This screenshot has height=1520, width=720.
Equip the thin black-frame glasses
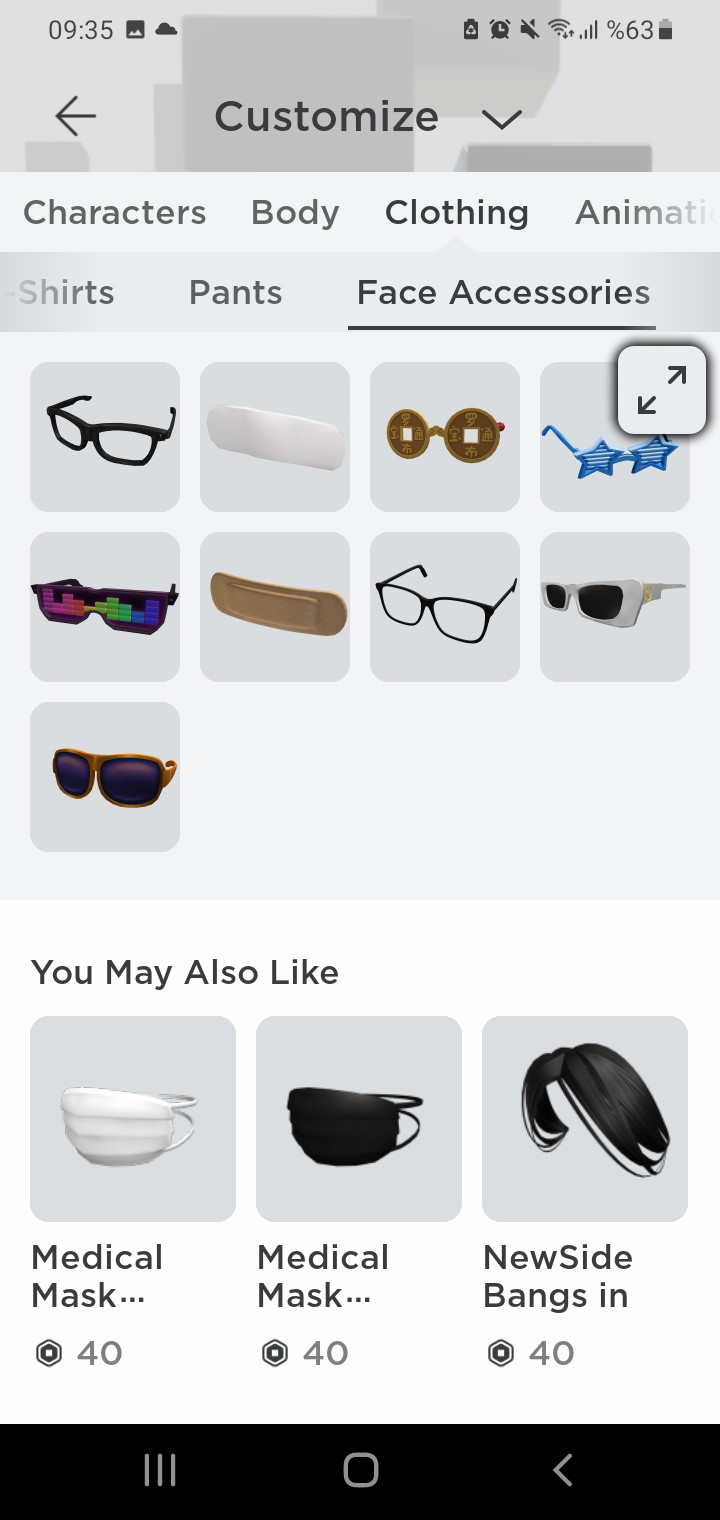pyautogui.click(x=445, y=607)
